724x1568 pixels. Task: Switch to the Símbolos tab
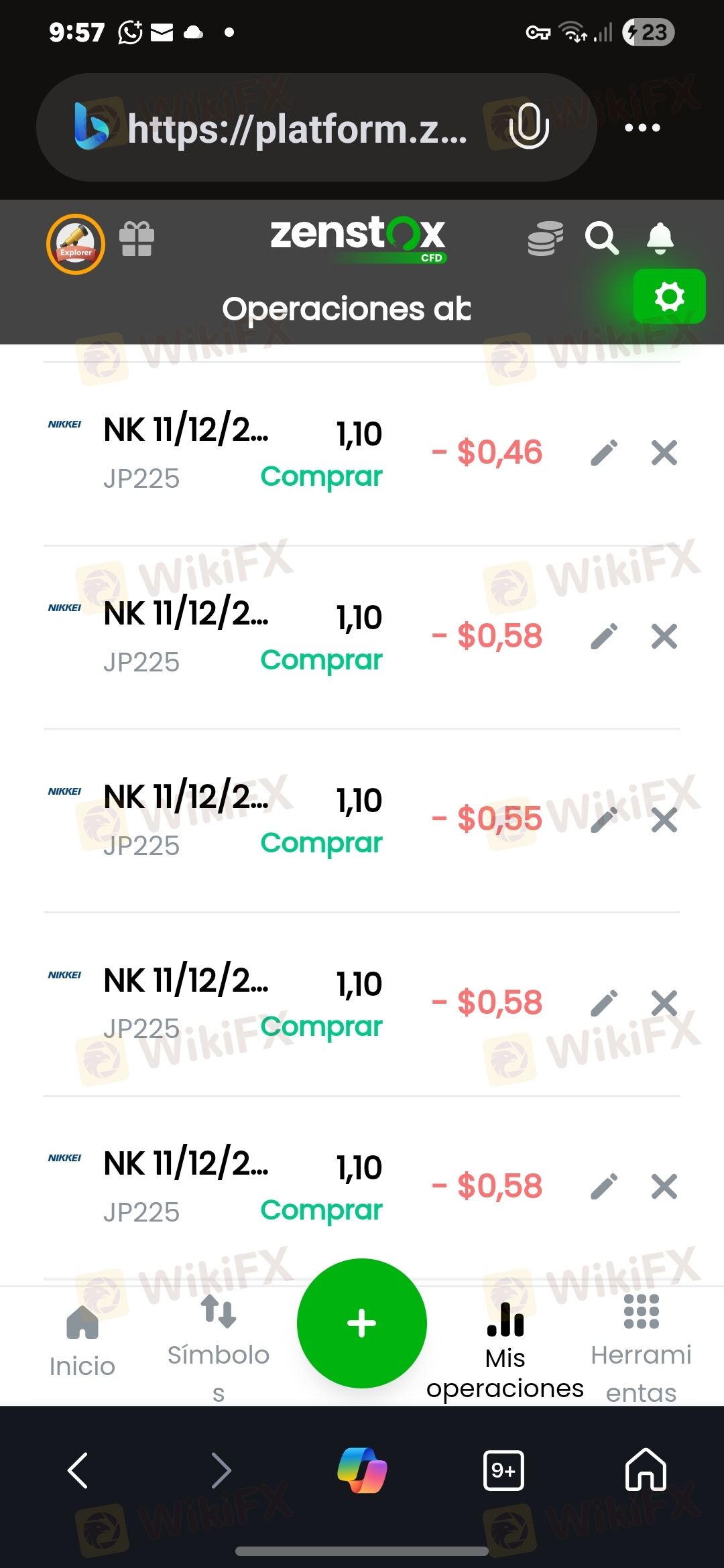219,1344
